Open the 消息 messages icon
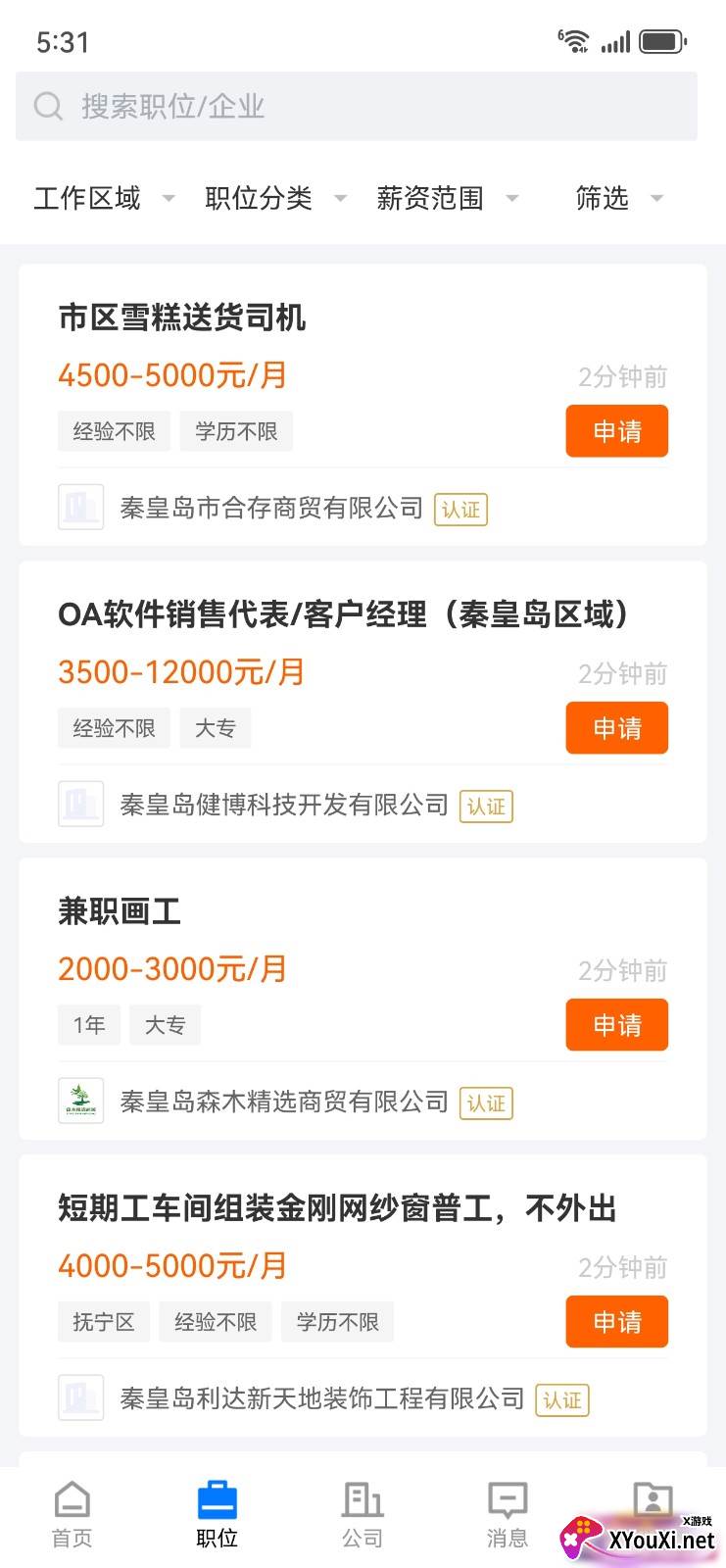 (x=507, y=1497)
